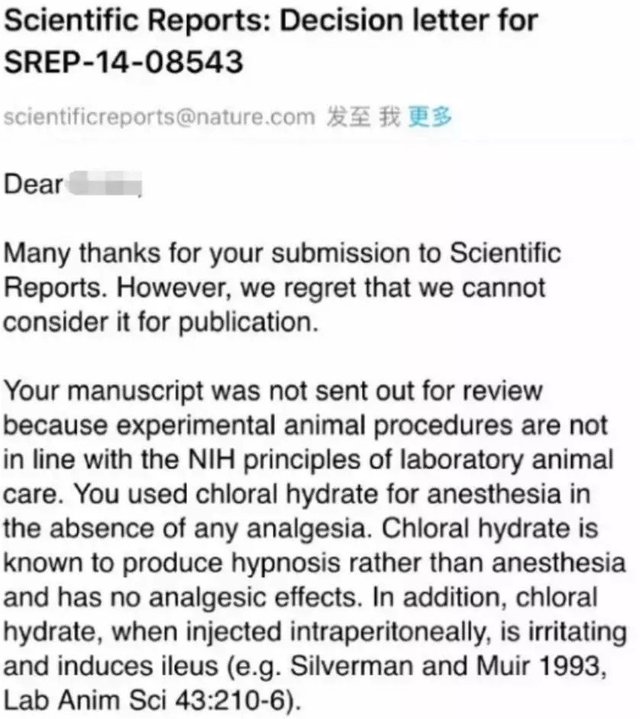Expand recipient details via 更多 link

coord(430,118)
